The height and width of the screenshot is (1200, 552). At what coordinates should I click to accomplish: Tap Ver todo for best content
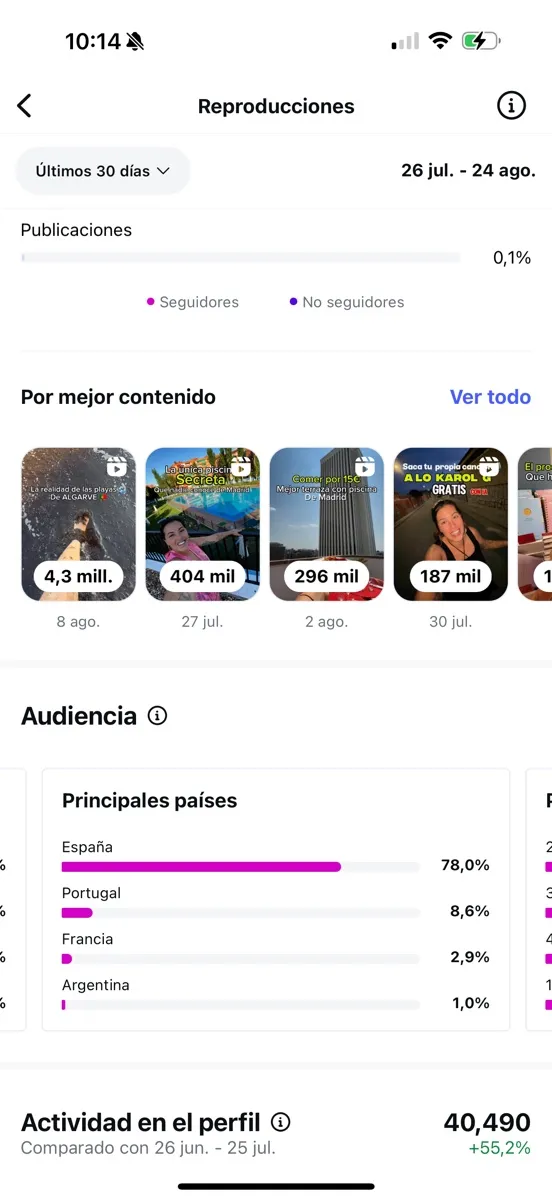(x=490, y=397)
